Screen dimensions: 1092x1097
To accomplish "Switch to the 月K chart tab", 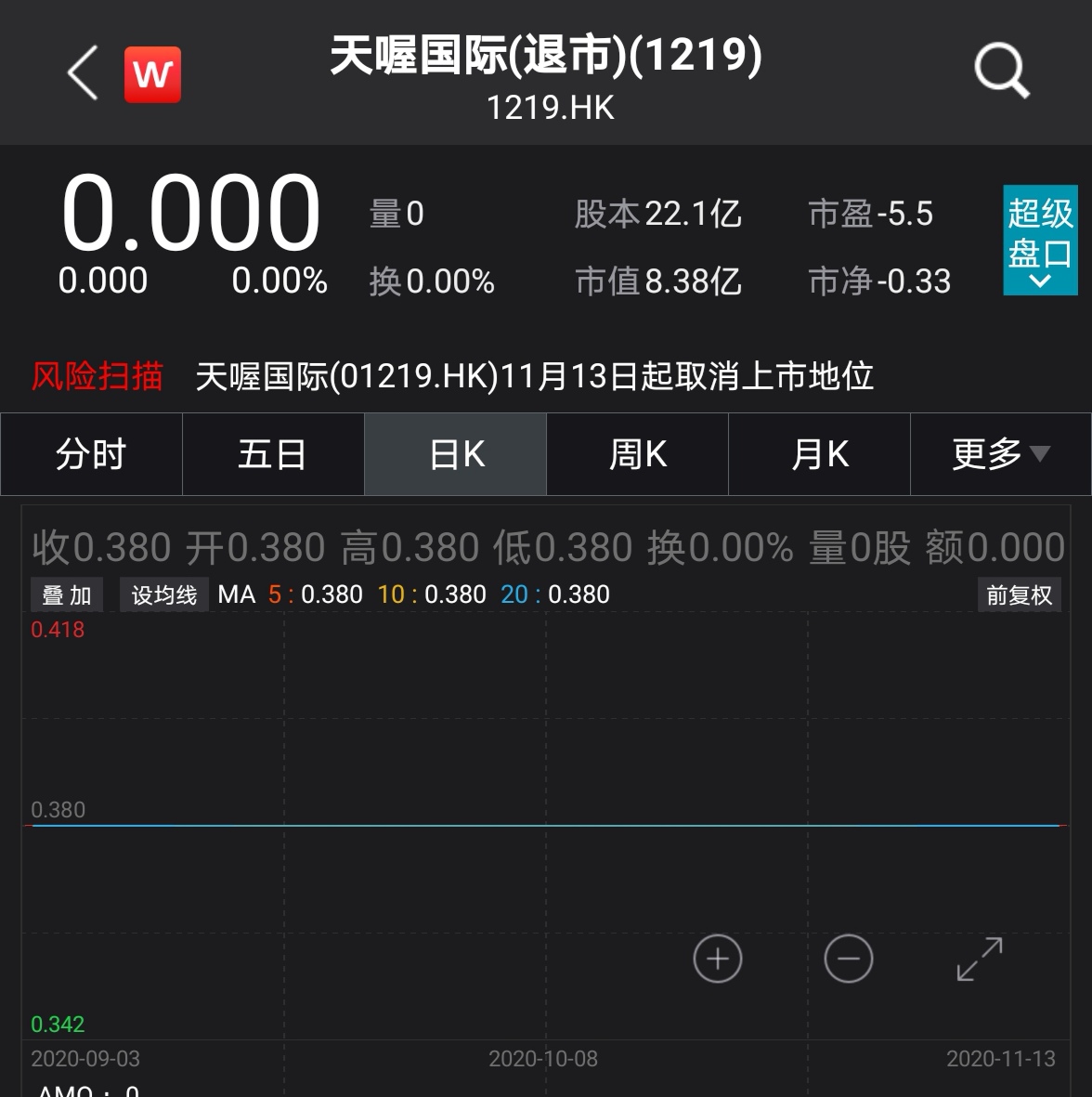I will 819,454.
